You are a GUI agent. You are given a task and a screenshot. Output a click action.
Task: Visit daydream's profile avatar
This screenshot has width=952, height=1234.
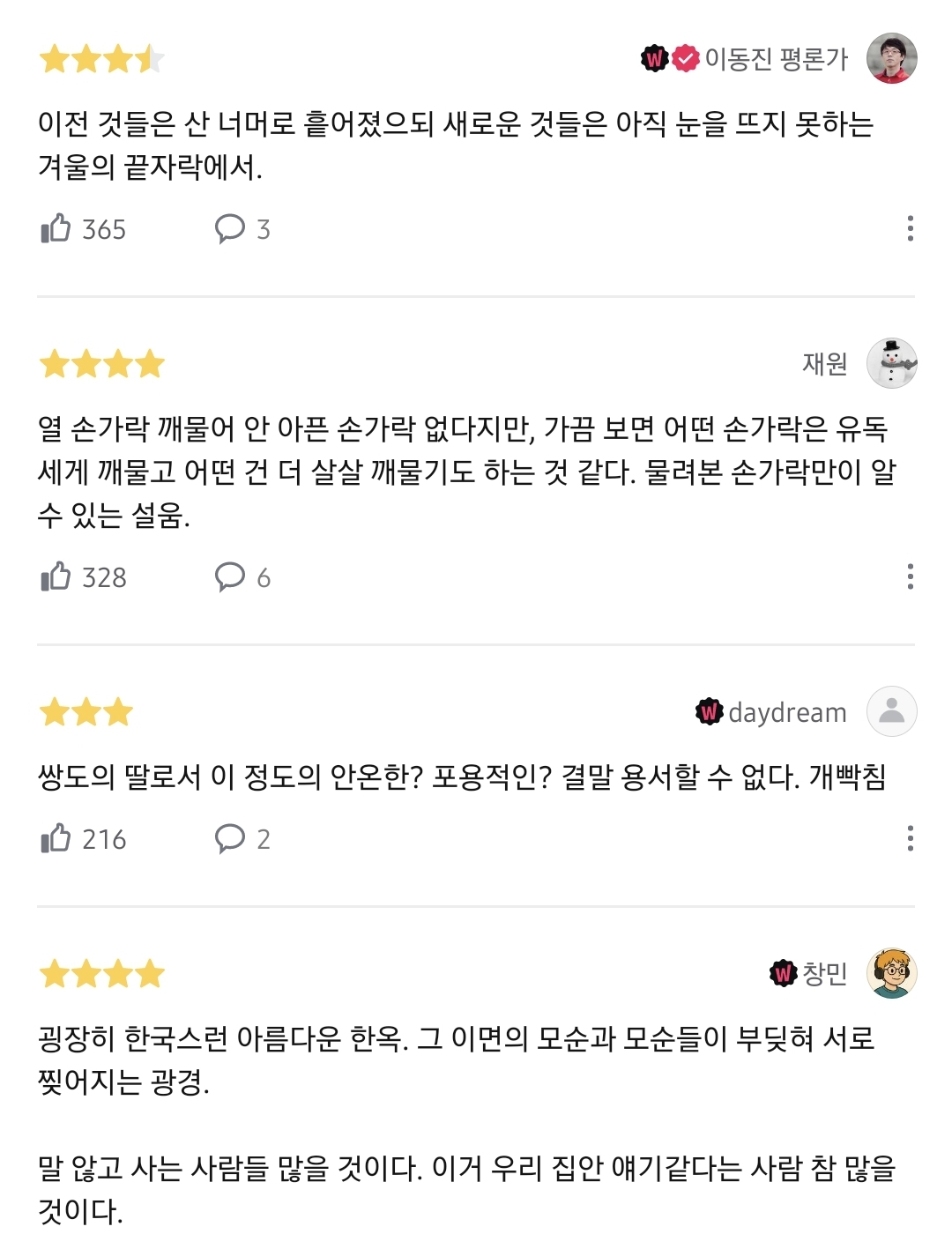point(891,711)
